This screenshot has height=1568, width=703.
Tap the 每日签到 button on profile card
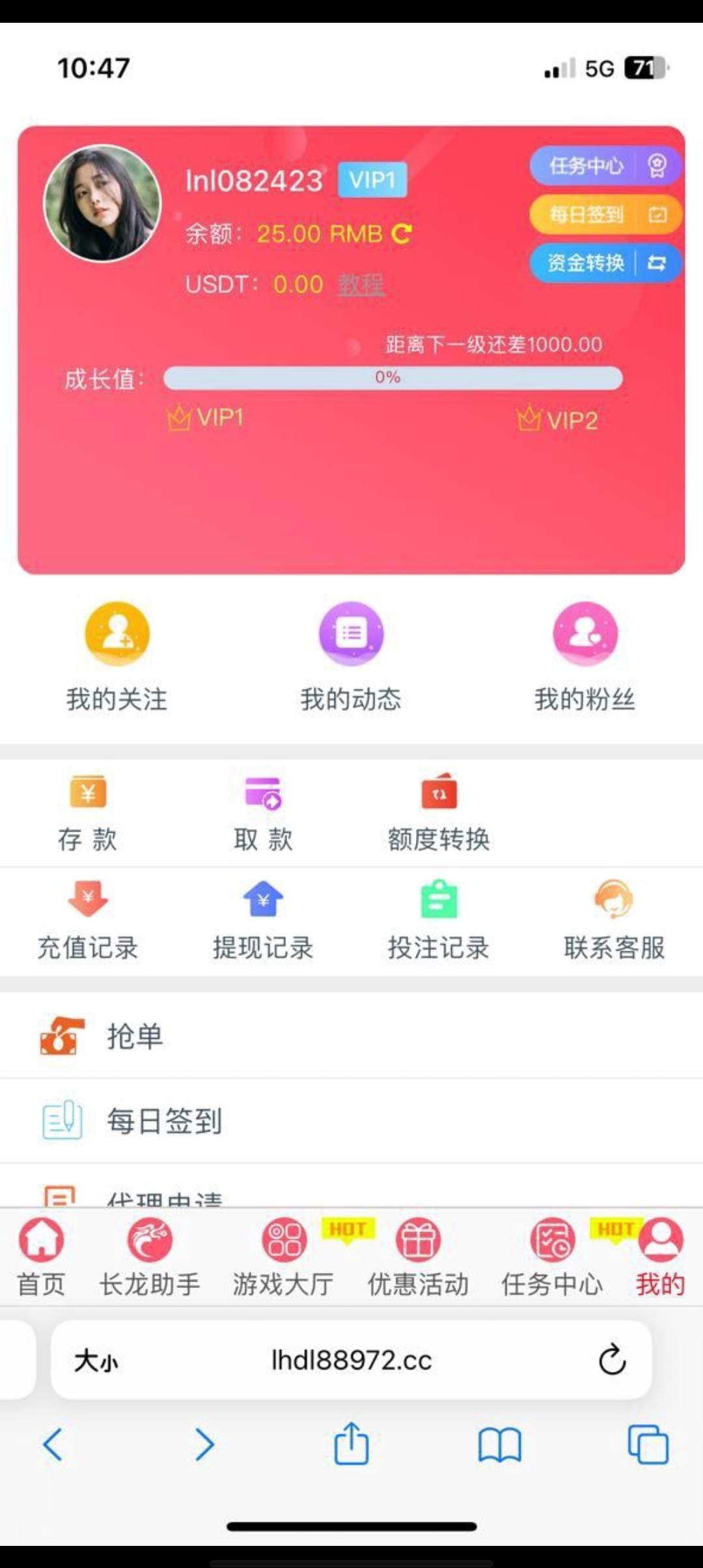click(604, 214)
